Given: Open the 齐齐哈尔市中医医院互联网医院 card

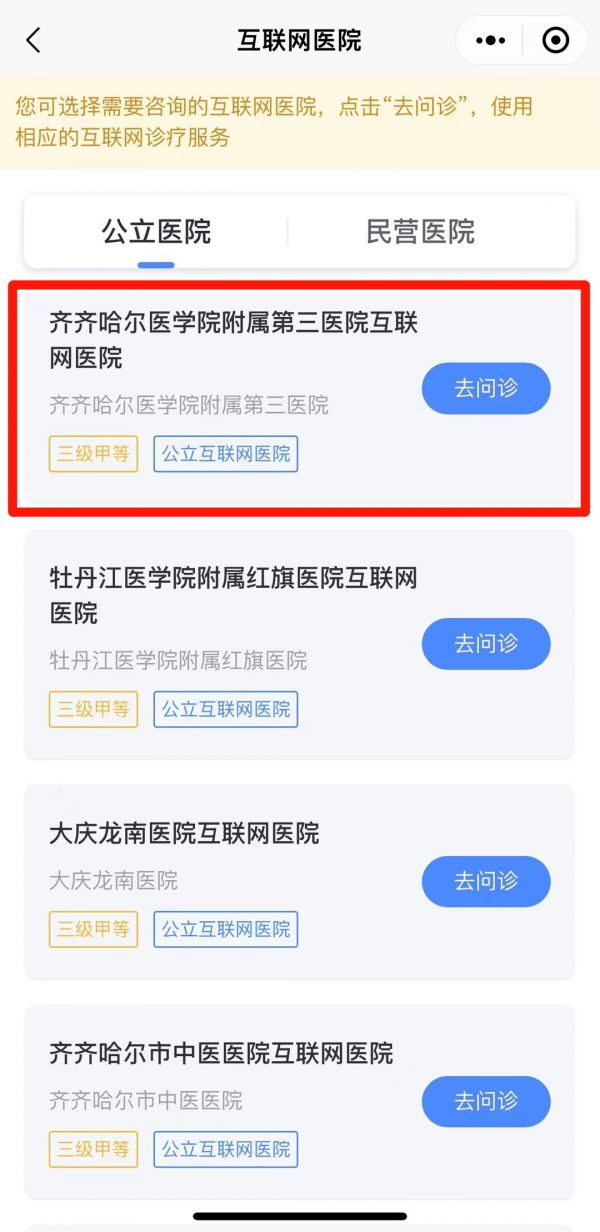Looking at the screenshot, I should tap(221, 1053).
